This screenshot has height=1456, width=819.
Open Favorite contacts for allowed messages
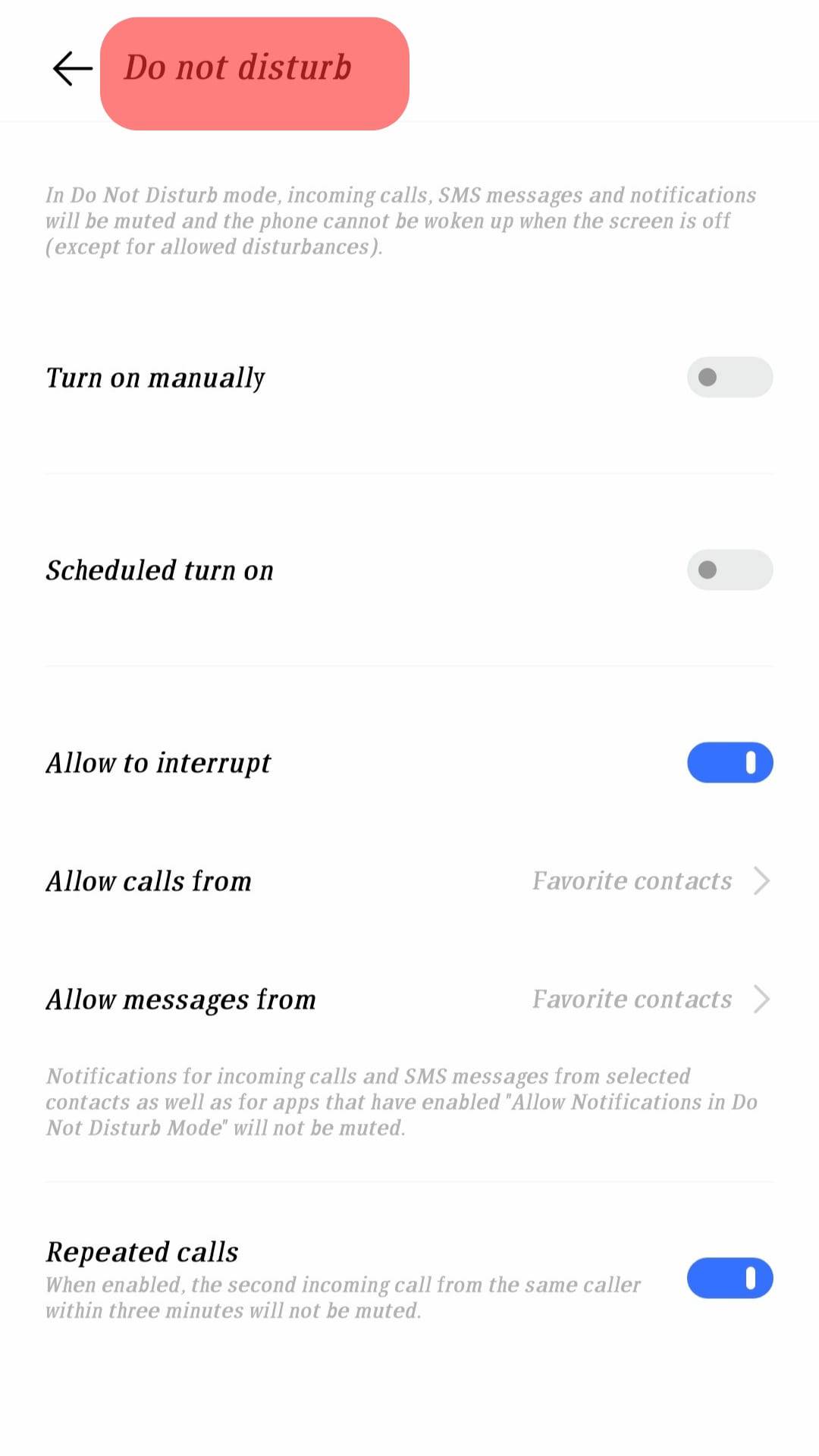point(631,999)
